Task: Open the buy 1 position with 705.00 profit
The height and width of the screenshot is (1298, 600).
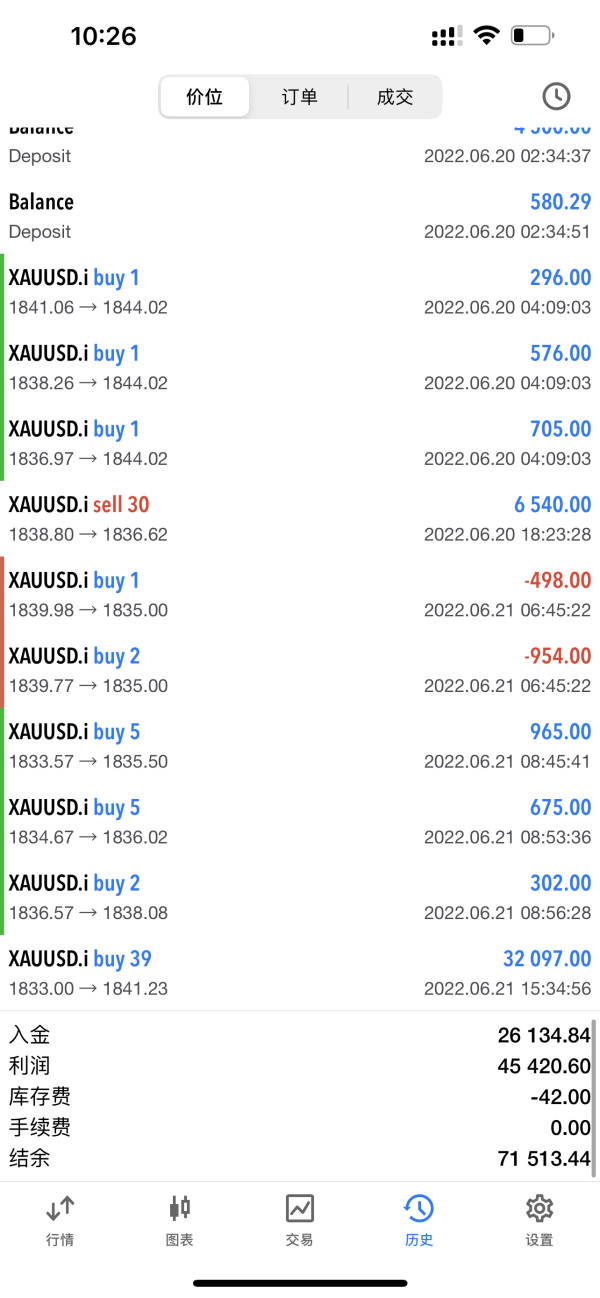Action: [300, 443]
